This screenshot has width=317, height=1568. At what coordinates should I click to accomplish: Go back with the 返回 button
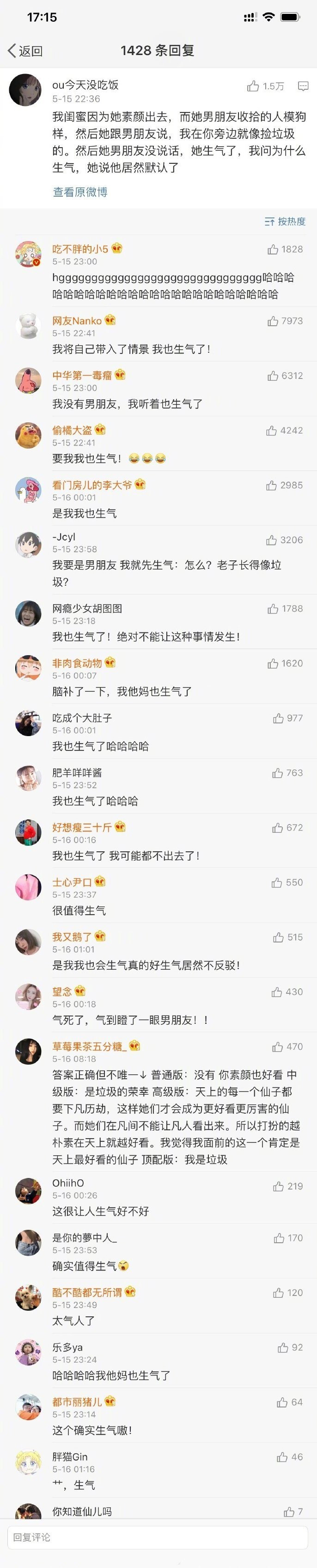25,50
